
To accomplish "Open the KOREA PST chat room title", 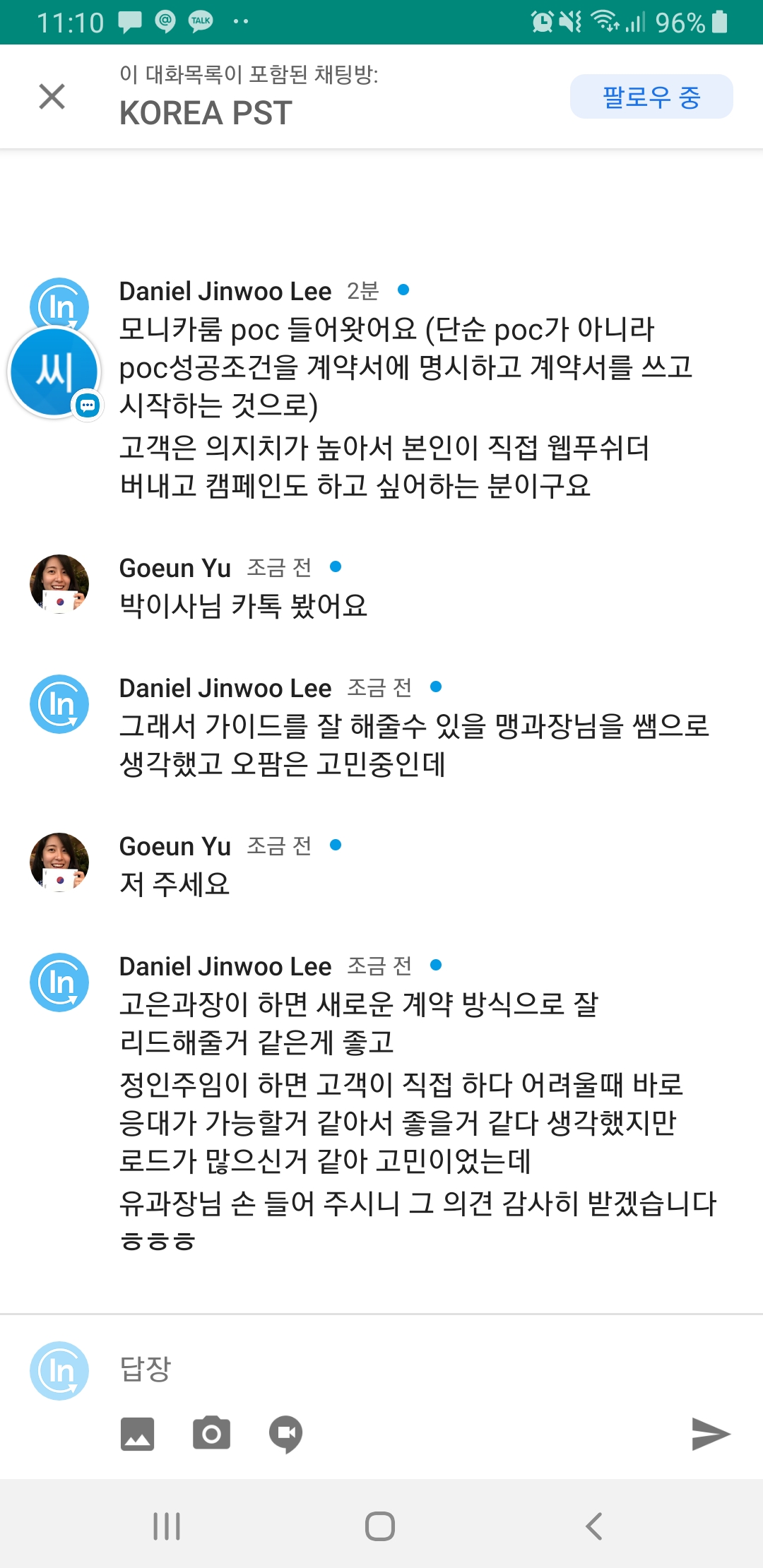I will pyautogui.click(x=206, y=113).
